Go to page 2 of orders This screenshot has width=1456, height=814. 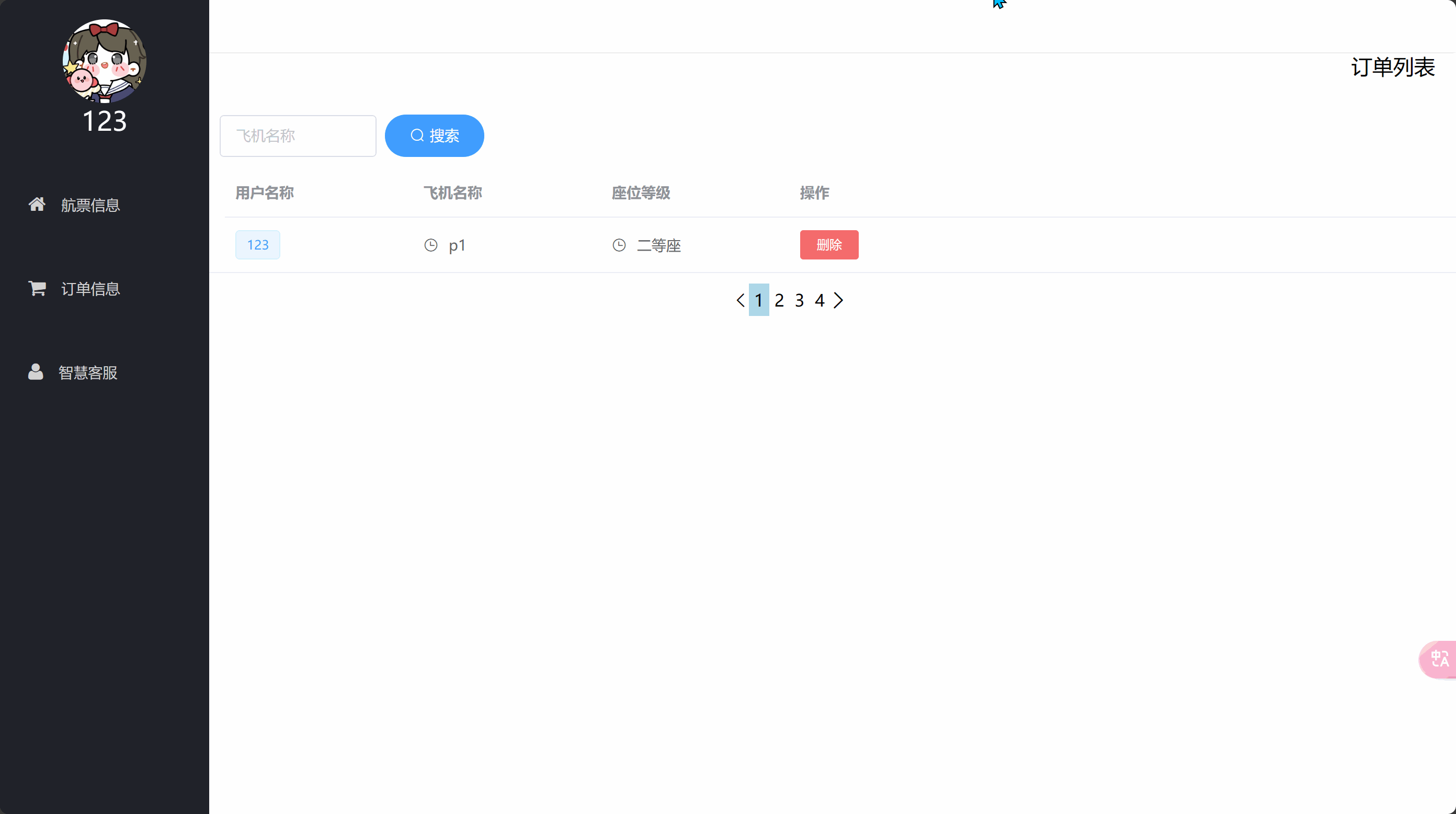(x=779, y=300)
